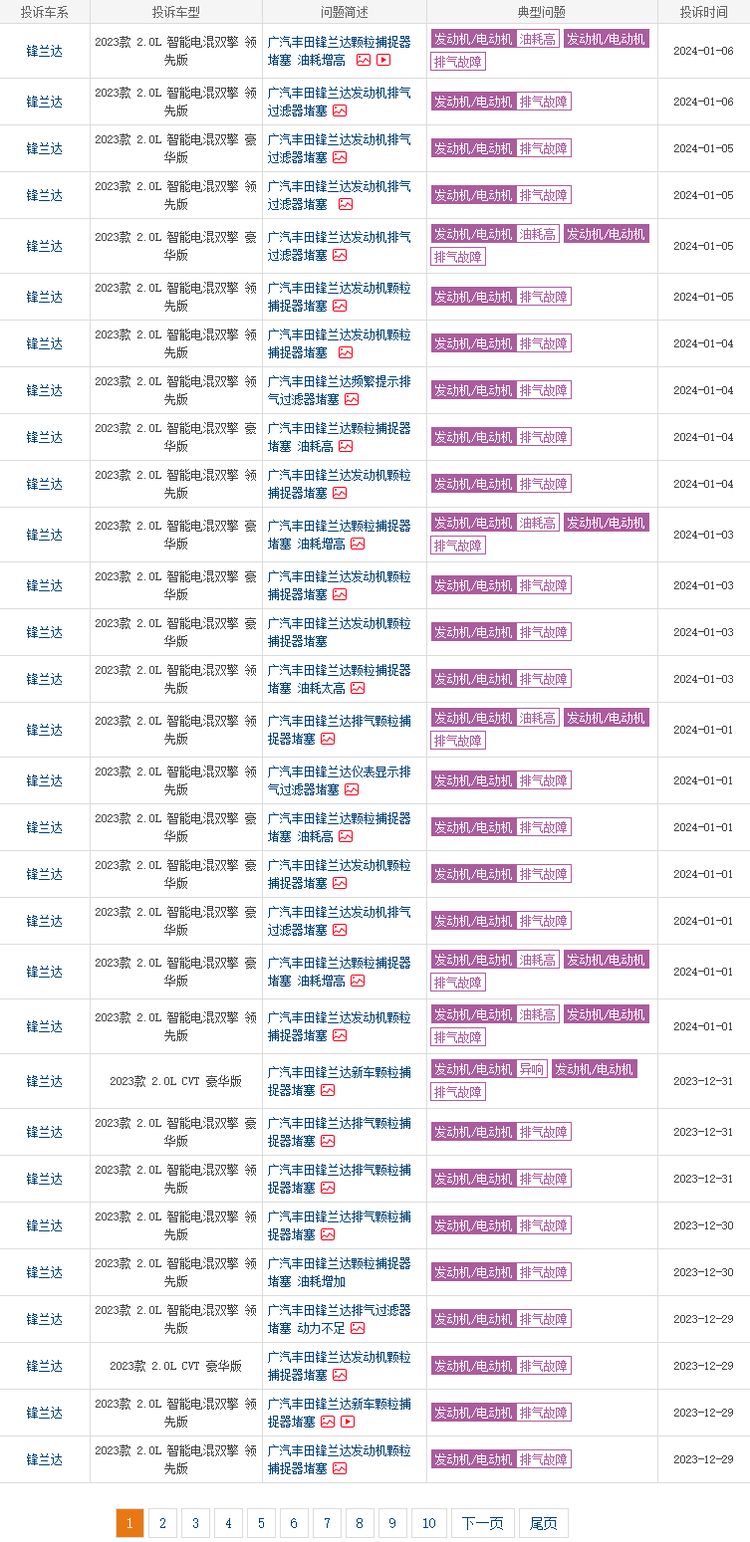This screenshot has width=750, height=1542.
Task: Open complaint 广汽丰田锋兰达仪表显示排气过滤器堵塞
Action: coord(338,780)
